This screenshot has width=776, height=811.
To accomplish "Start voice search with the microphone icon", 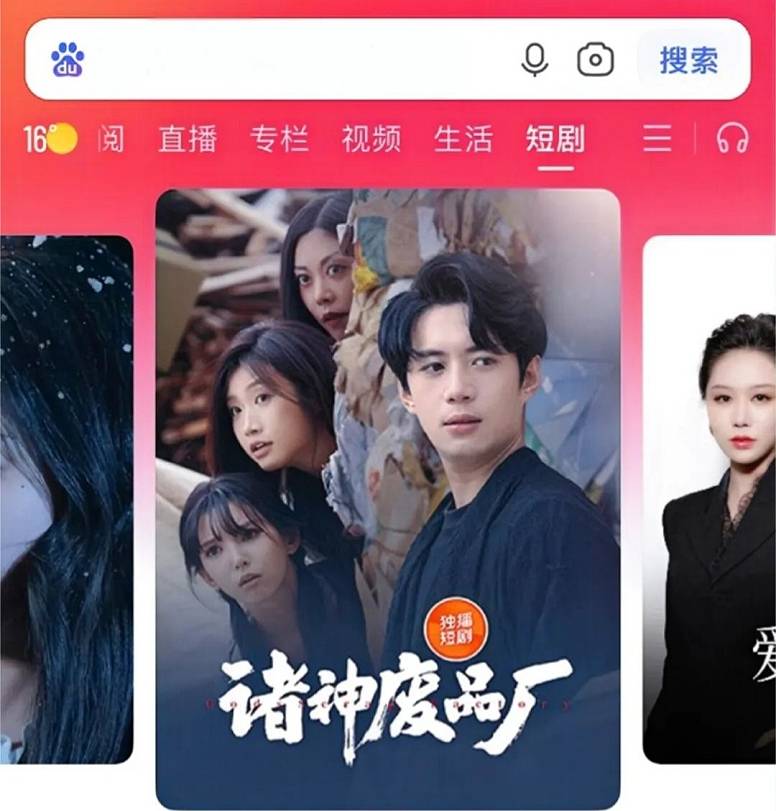I will [535, 60].
